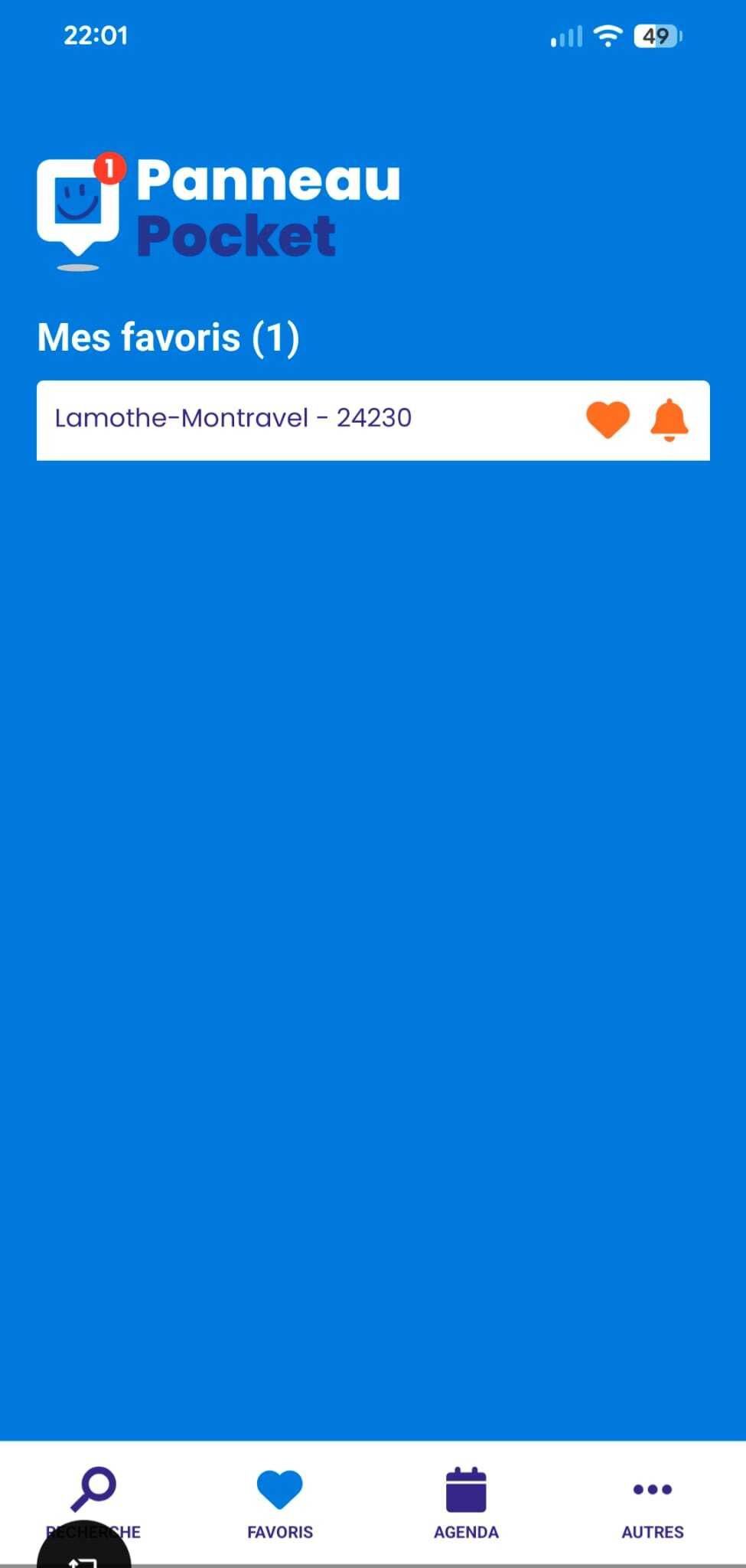Open the Lamothe-Montravel favorite

233,418
